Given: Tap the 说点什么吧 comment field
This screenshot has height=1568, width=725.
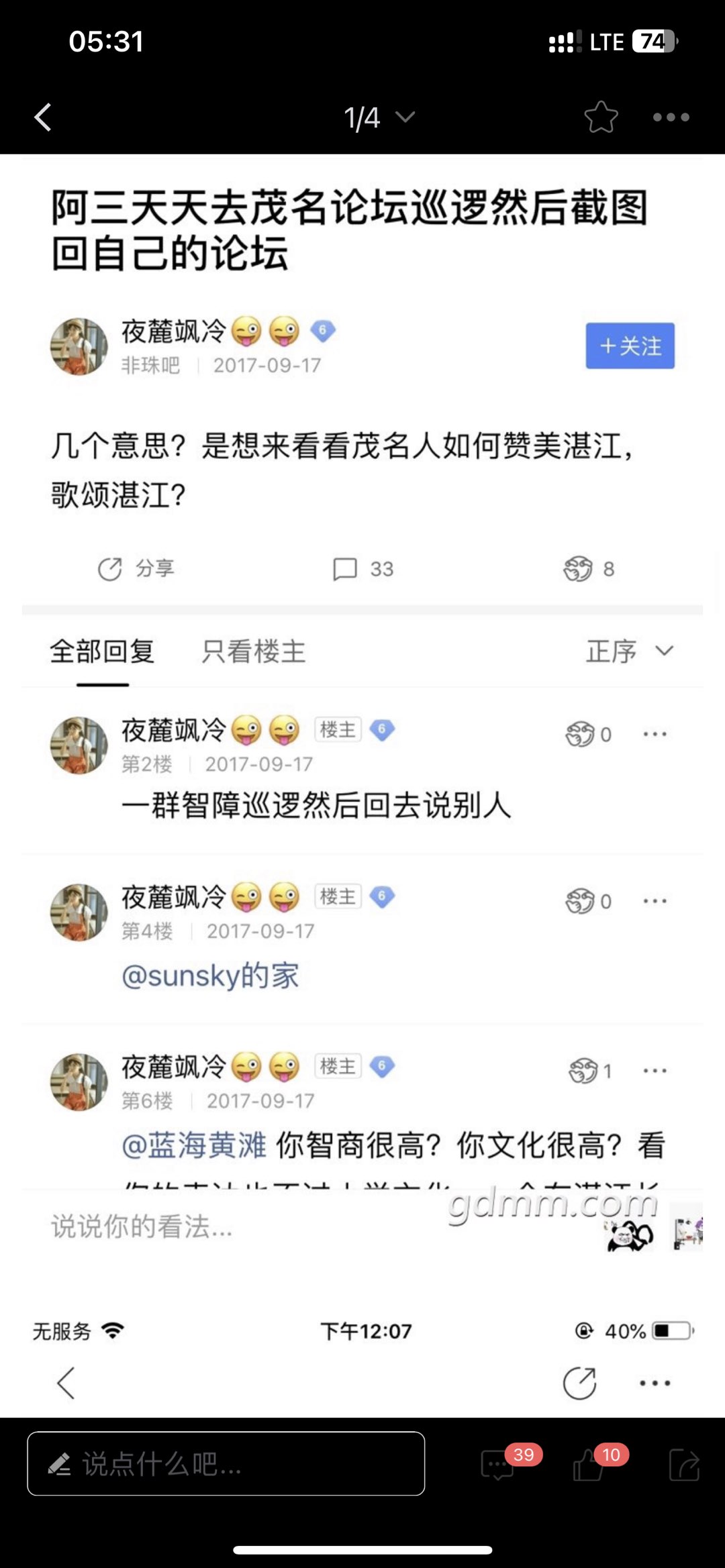Looking at the screenshot, I should coord(226,1463).
